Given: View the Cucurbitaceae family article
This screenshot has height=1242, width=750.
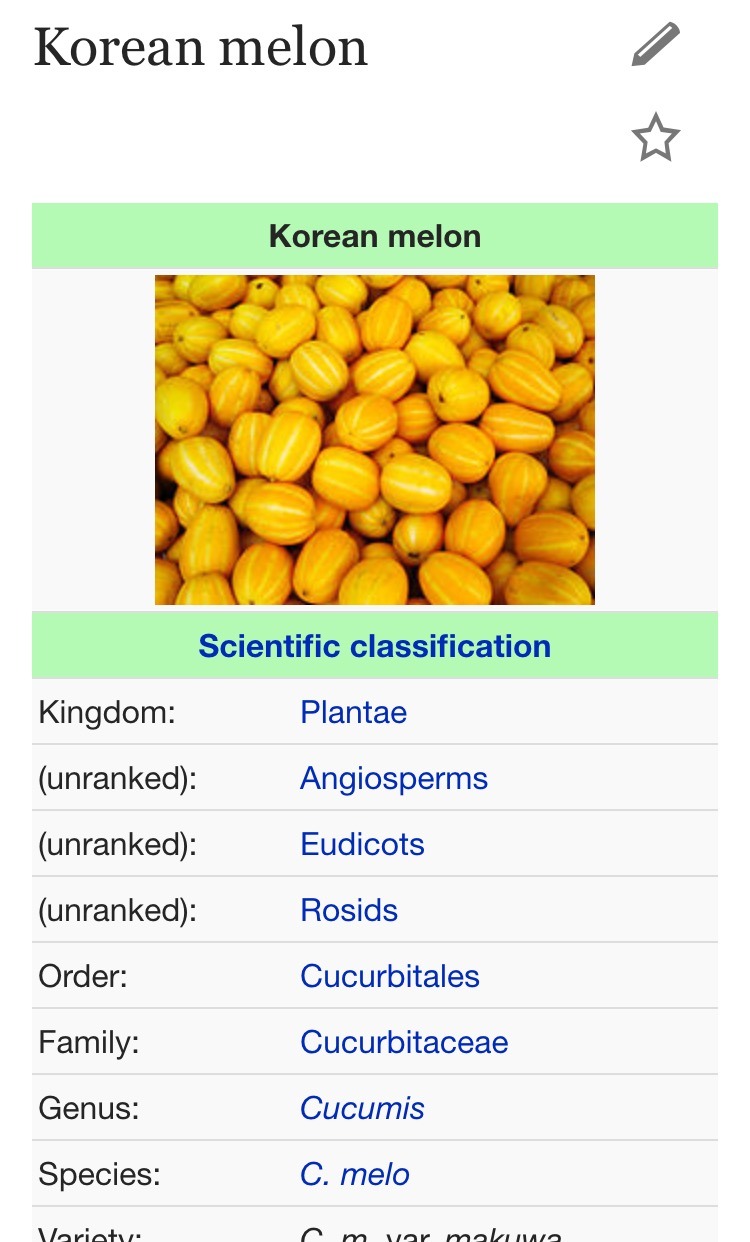Looking at the screenshot, I should click(404, 1043).
